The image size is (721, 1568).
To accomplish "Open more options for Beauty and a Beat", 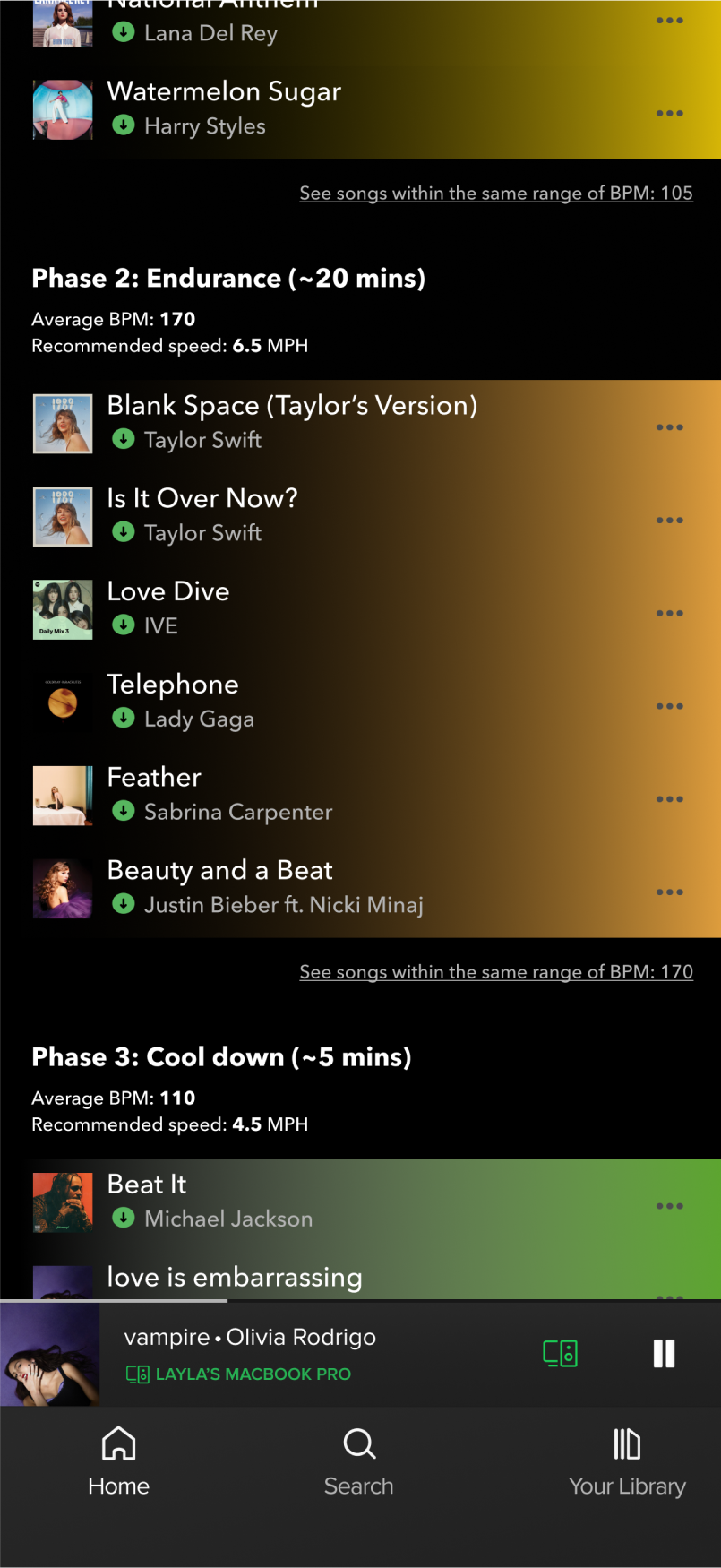I will pyautogui.click(x=669, y=892).
